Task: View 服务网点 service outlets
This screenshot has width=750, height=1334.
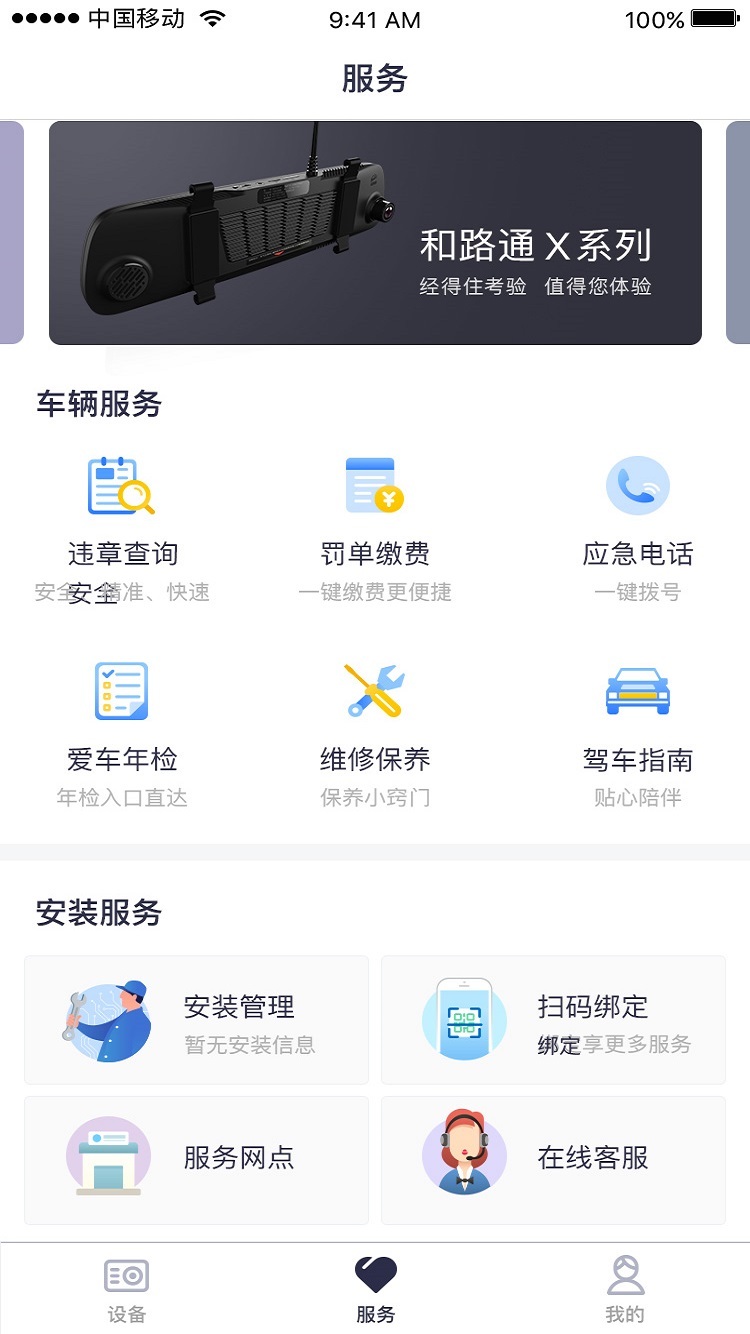Action: 197,1160
